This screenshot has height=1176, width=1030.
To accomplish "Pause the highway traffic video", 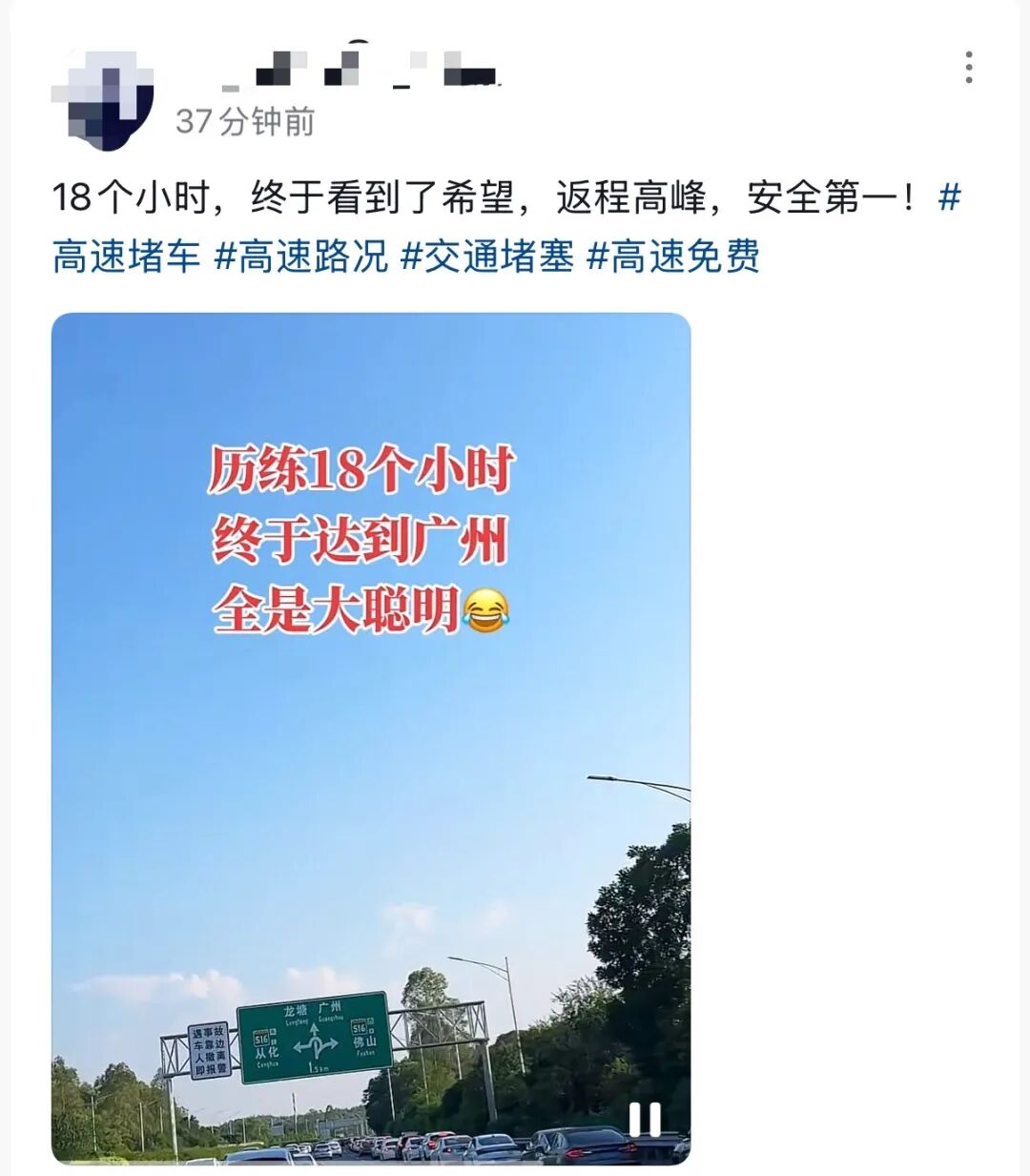I will click(645, 1119).
